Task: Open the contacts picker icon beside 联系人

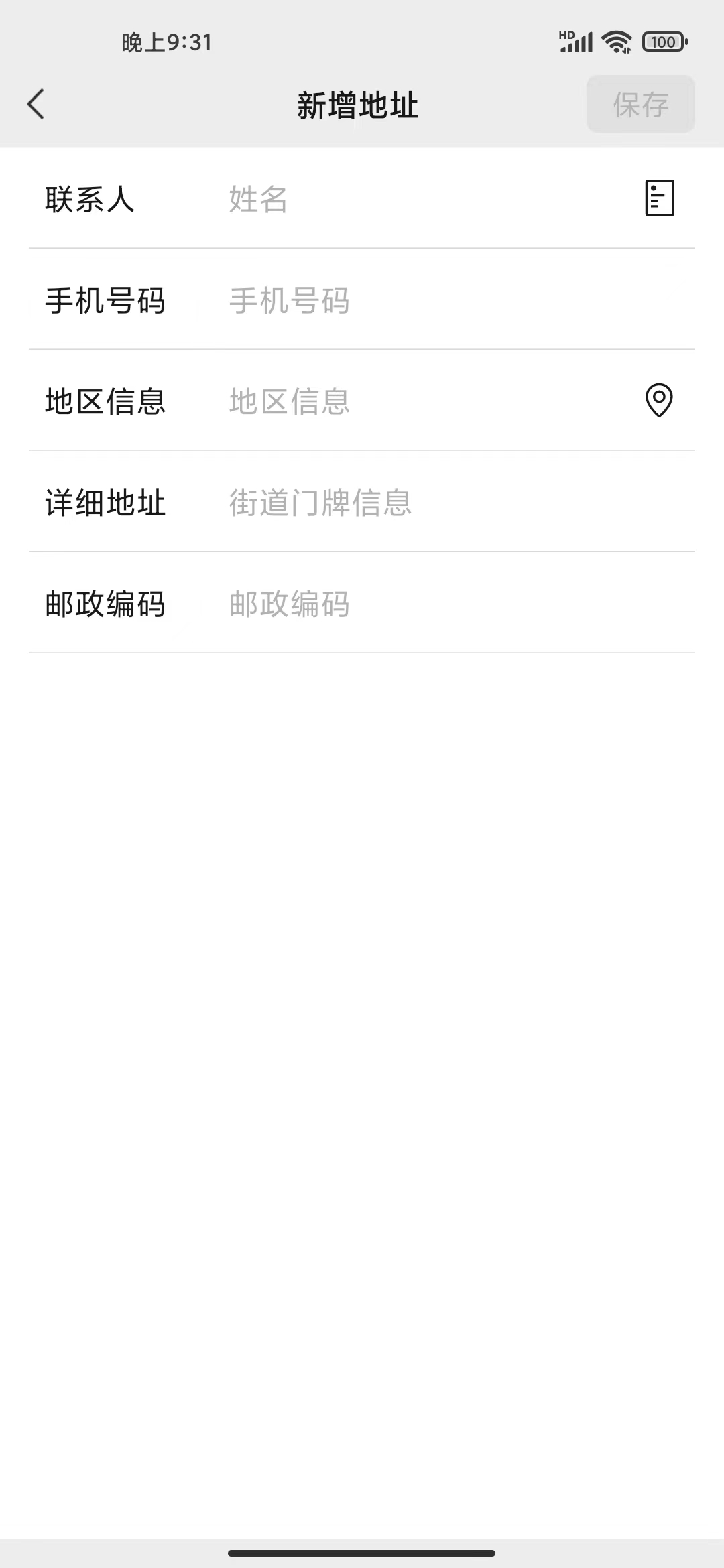Action: [x=659, y=198]
